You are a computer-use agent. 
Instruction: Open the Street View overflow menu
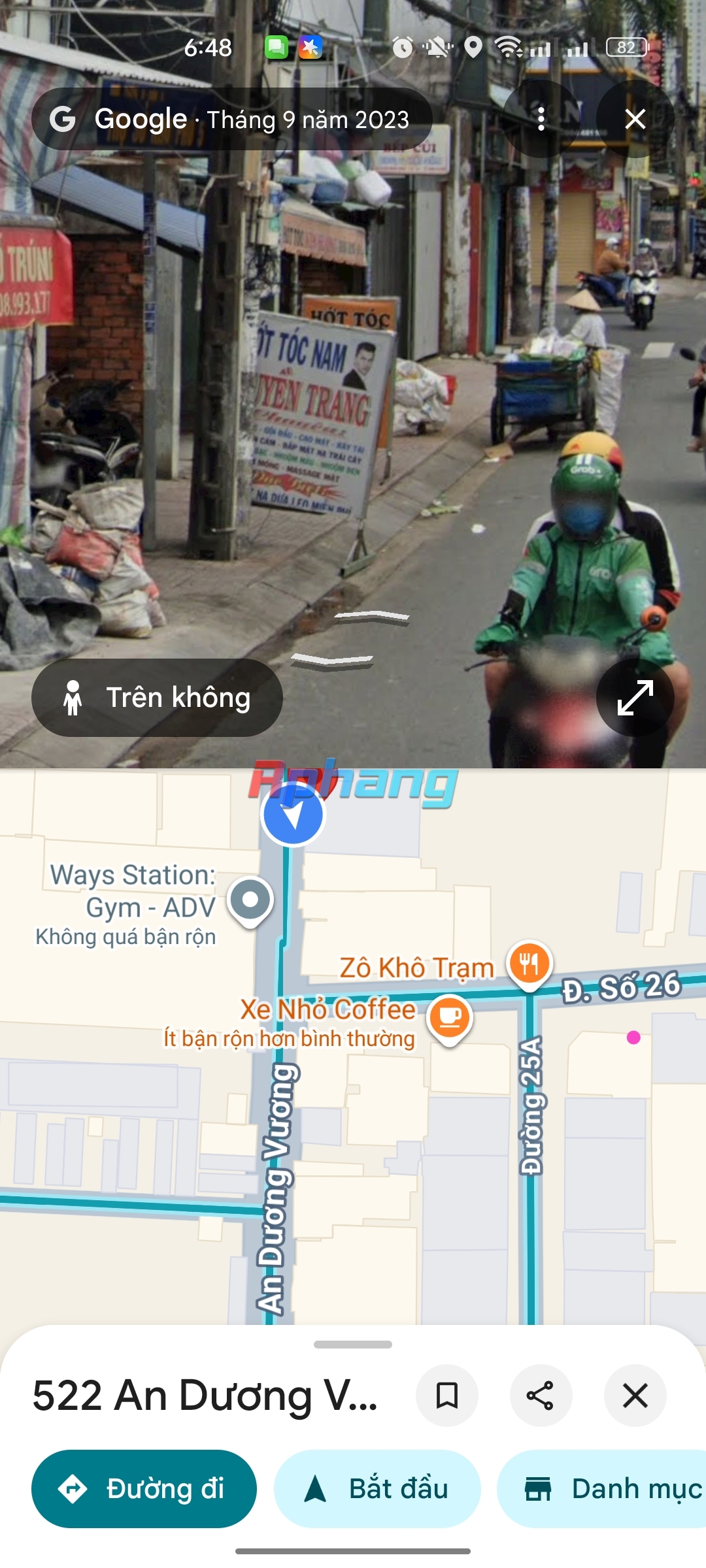point(541,119)
